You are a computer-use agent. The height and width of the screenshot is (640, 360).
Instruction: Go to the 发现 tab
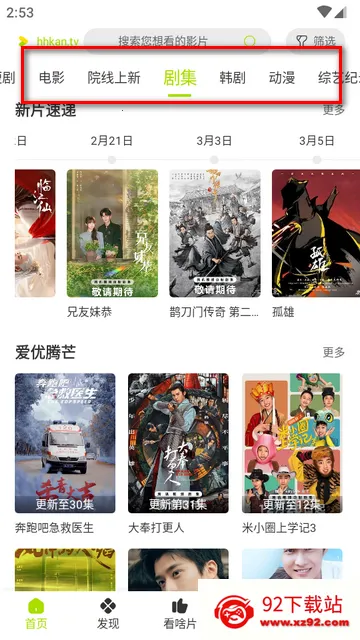click(108, 614)
